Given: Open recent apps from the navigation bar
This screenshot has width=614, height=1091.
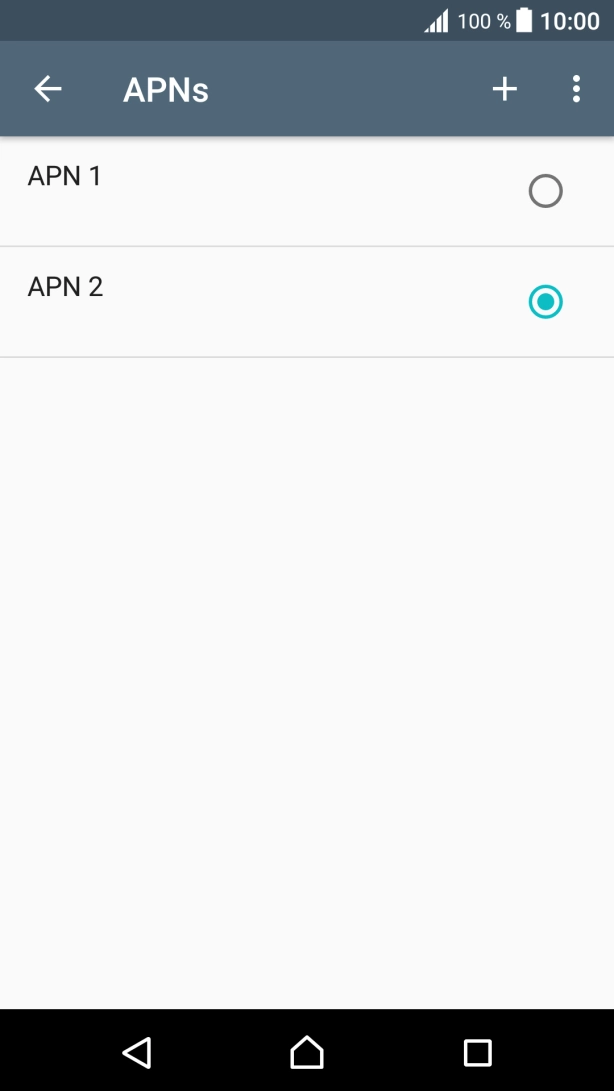Looking at the screenshot, I should [478, 1053].
